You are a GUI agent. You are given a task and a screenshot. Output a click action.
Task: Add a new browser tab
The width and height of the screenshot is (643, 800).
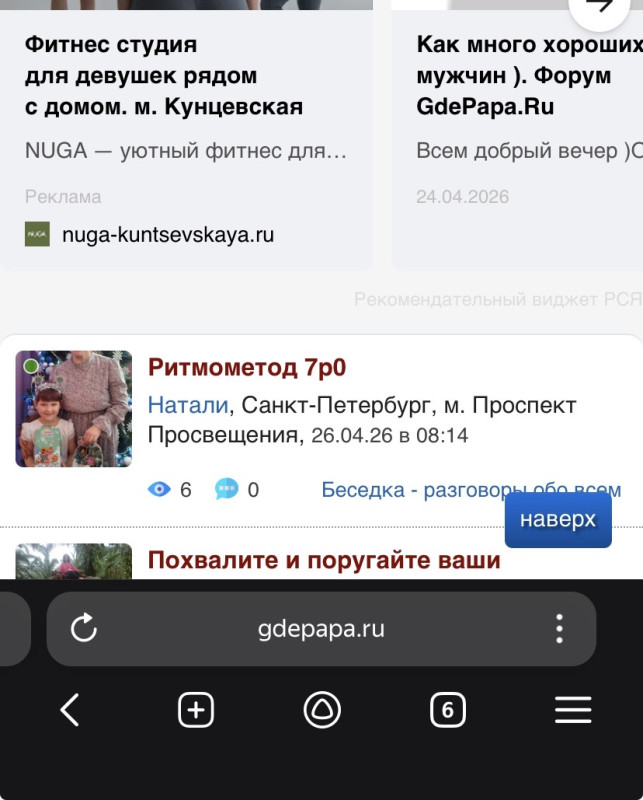(x=196, y=710)
